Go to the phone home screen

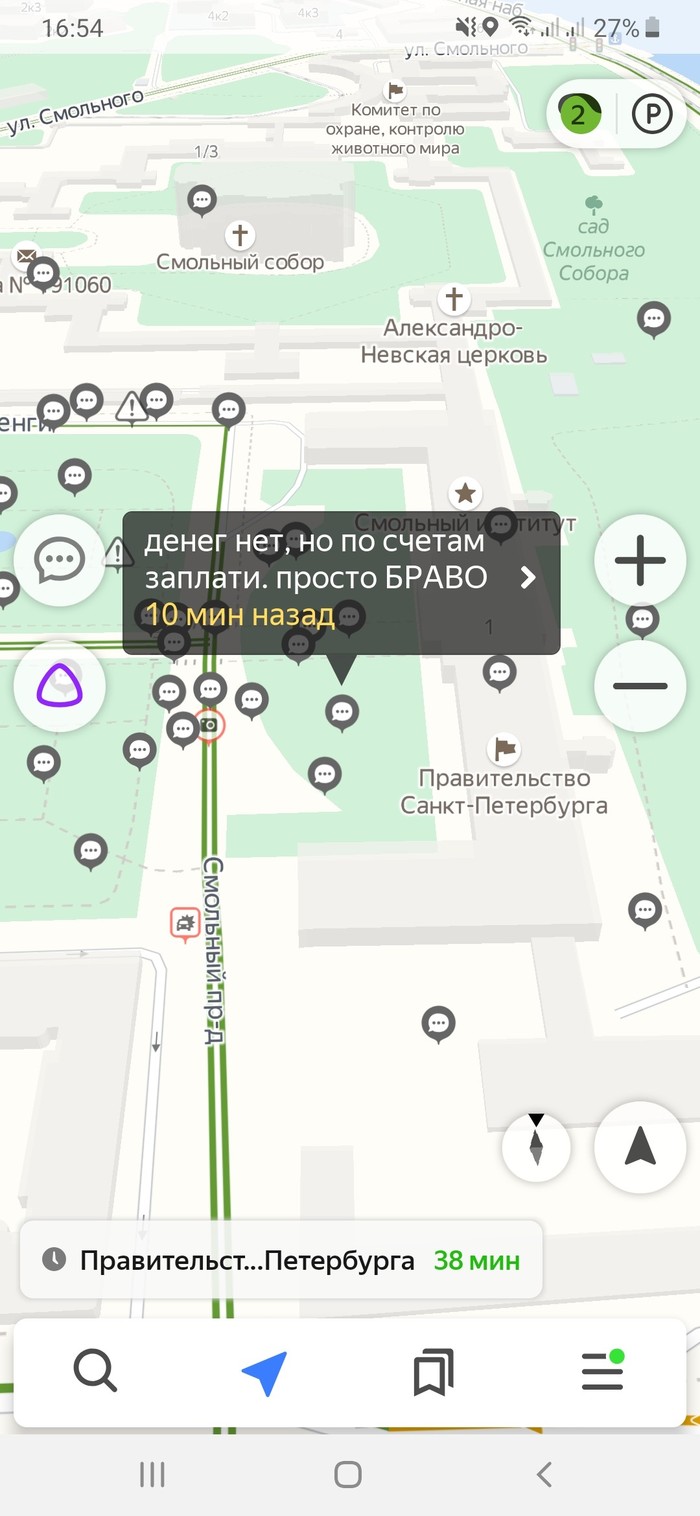coord(348,1473)
